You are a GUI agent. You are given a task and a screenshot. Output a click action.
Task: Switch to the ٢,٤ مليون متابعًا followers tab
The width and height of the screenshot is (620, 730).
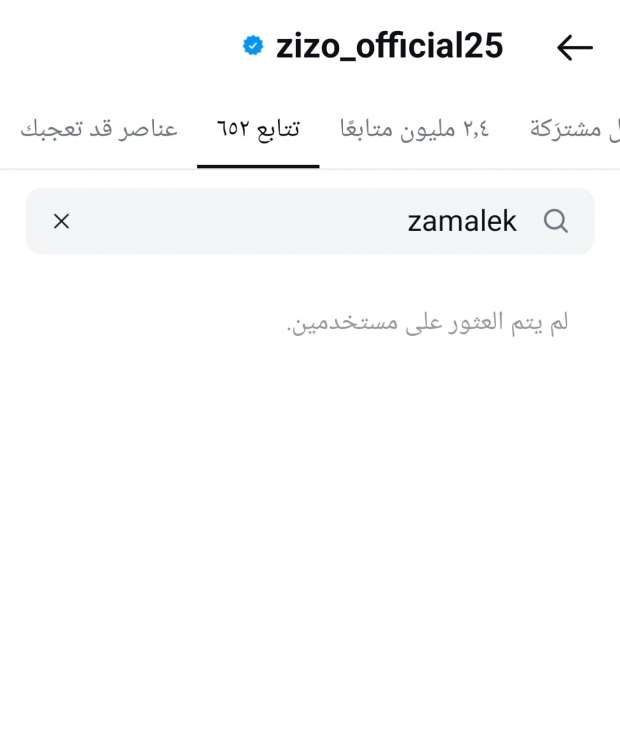[414, 129]
